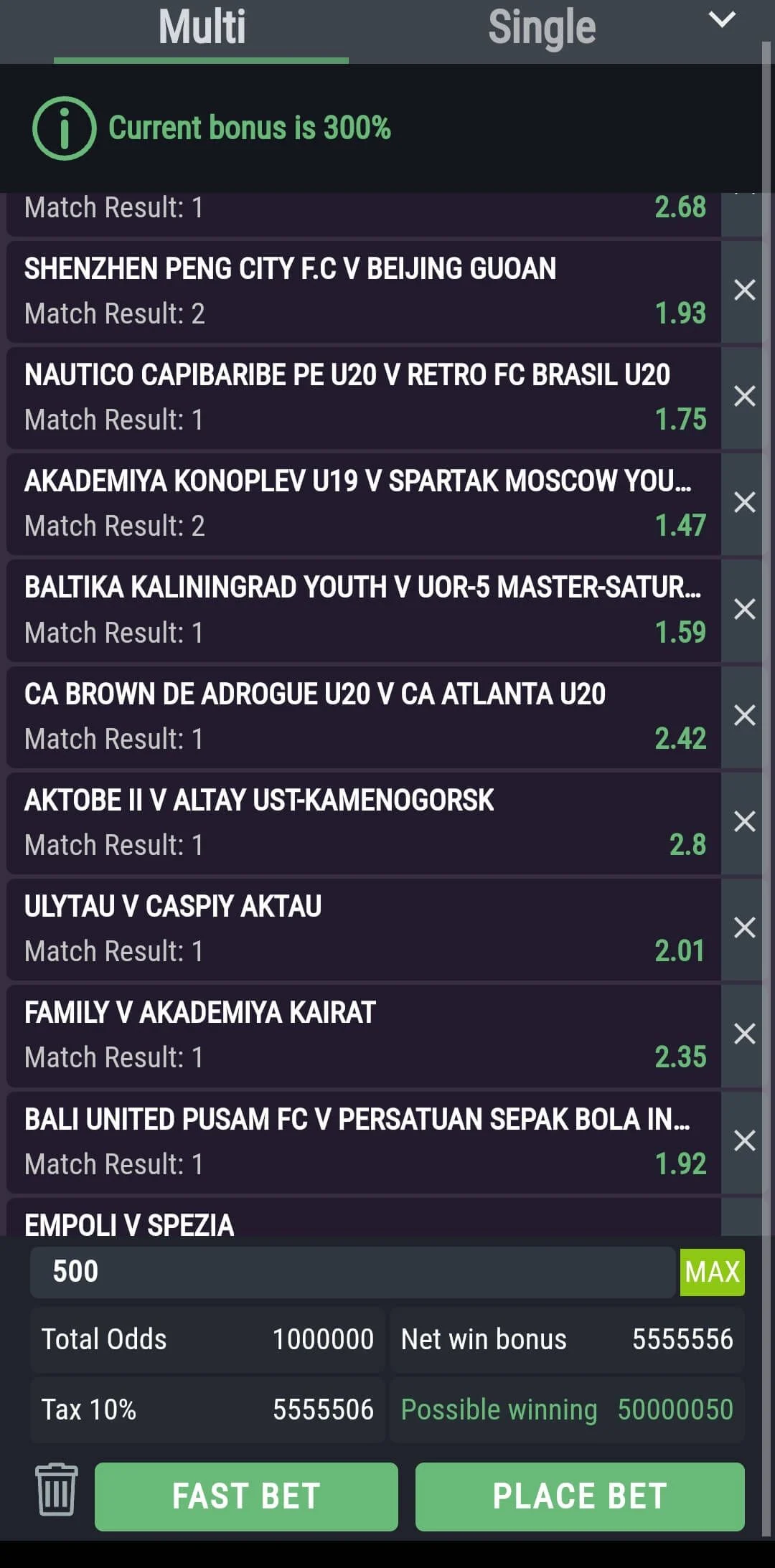Remove Bali United Pusam FC selection
This screenshot has width=775, height=1568.
tap(744, 1141)
